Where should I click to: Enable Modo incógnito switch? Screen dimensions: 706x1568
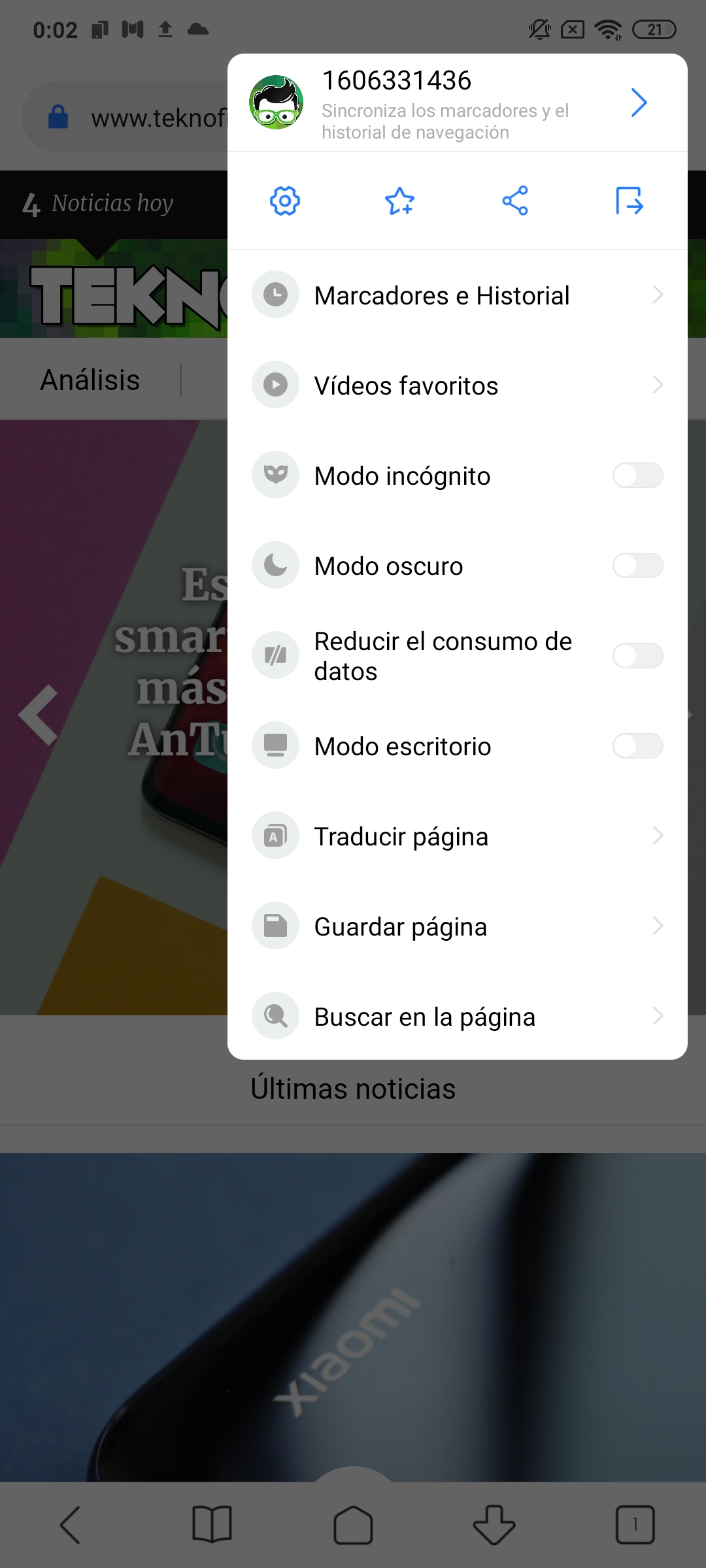pos(637,476)
